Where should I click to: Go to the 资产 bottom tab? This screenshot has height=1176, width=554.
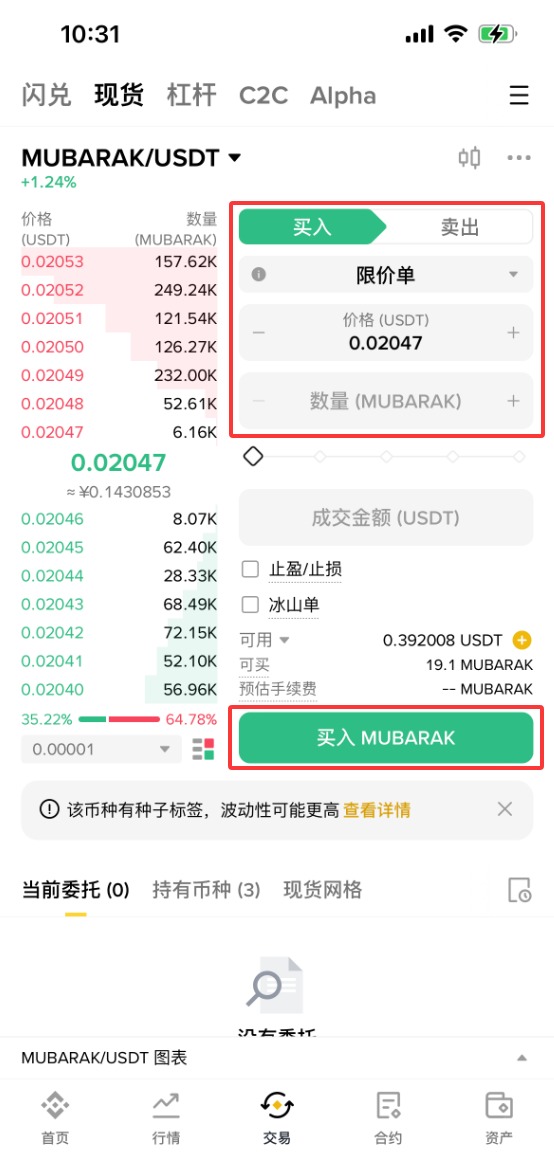pos(499,1117)
